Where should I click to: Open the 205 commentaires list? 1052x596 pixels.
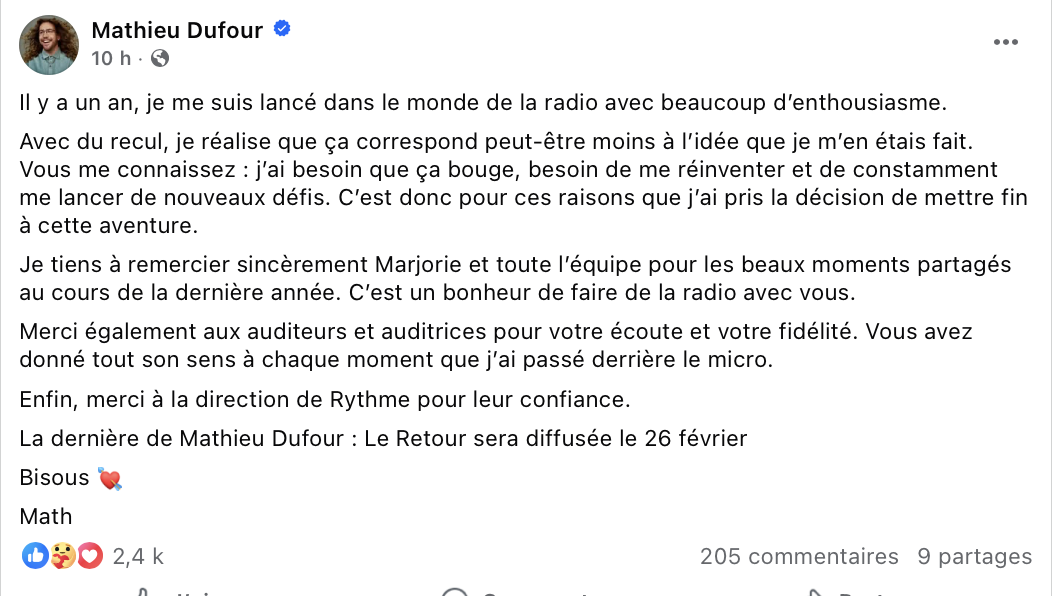[x=799, y=556]
